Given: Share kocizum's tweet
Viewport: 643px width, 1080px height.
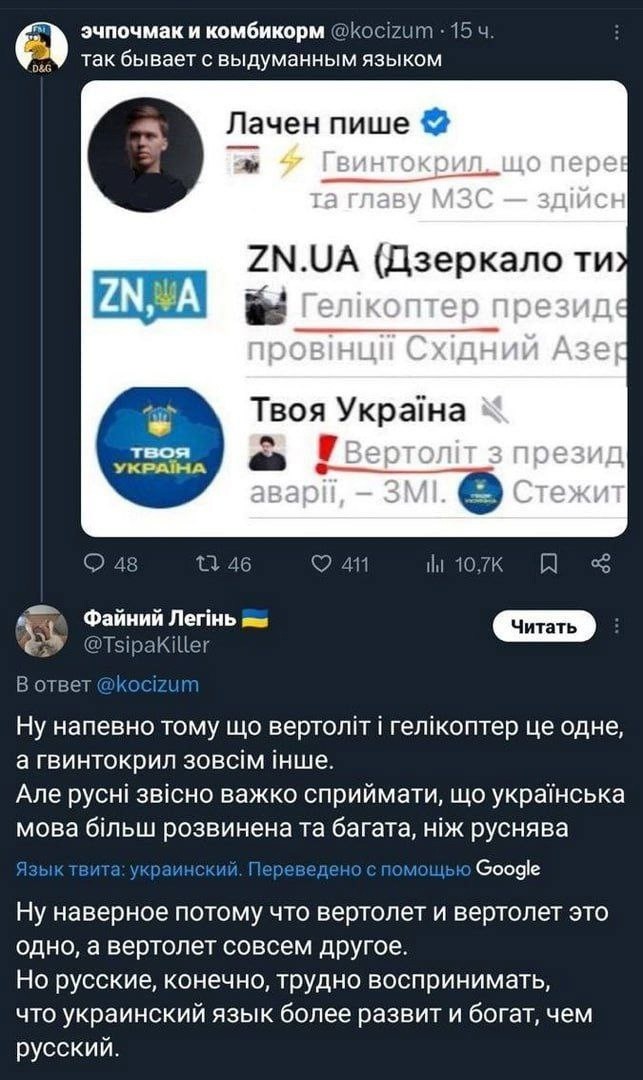Looking at the screenshot, I should 601,565.
